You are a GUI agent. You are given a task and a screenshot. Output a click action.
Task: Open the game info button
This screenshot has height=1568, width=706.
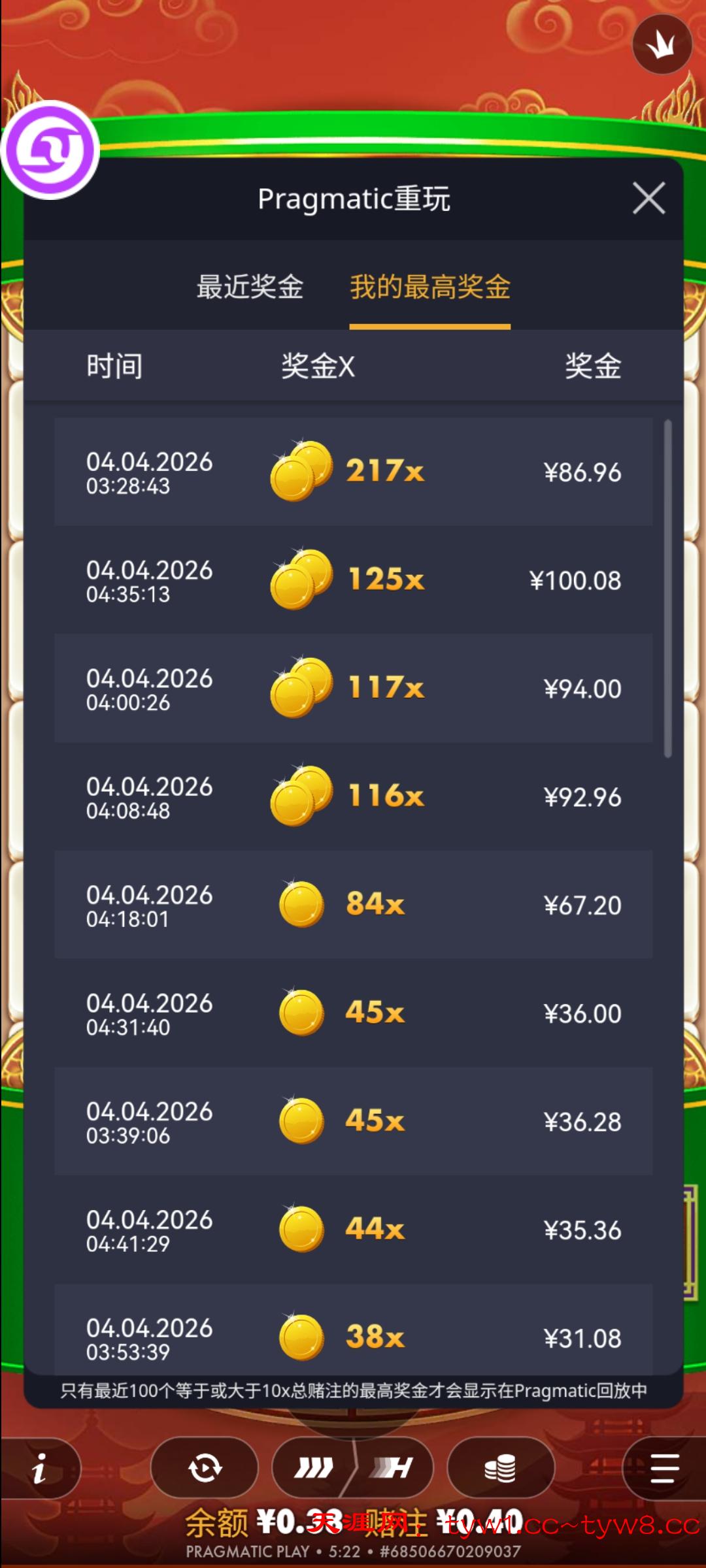(x=41, y=1469)
